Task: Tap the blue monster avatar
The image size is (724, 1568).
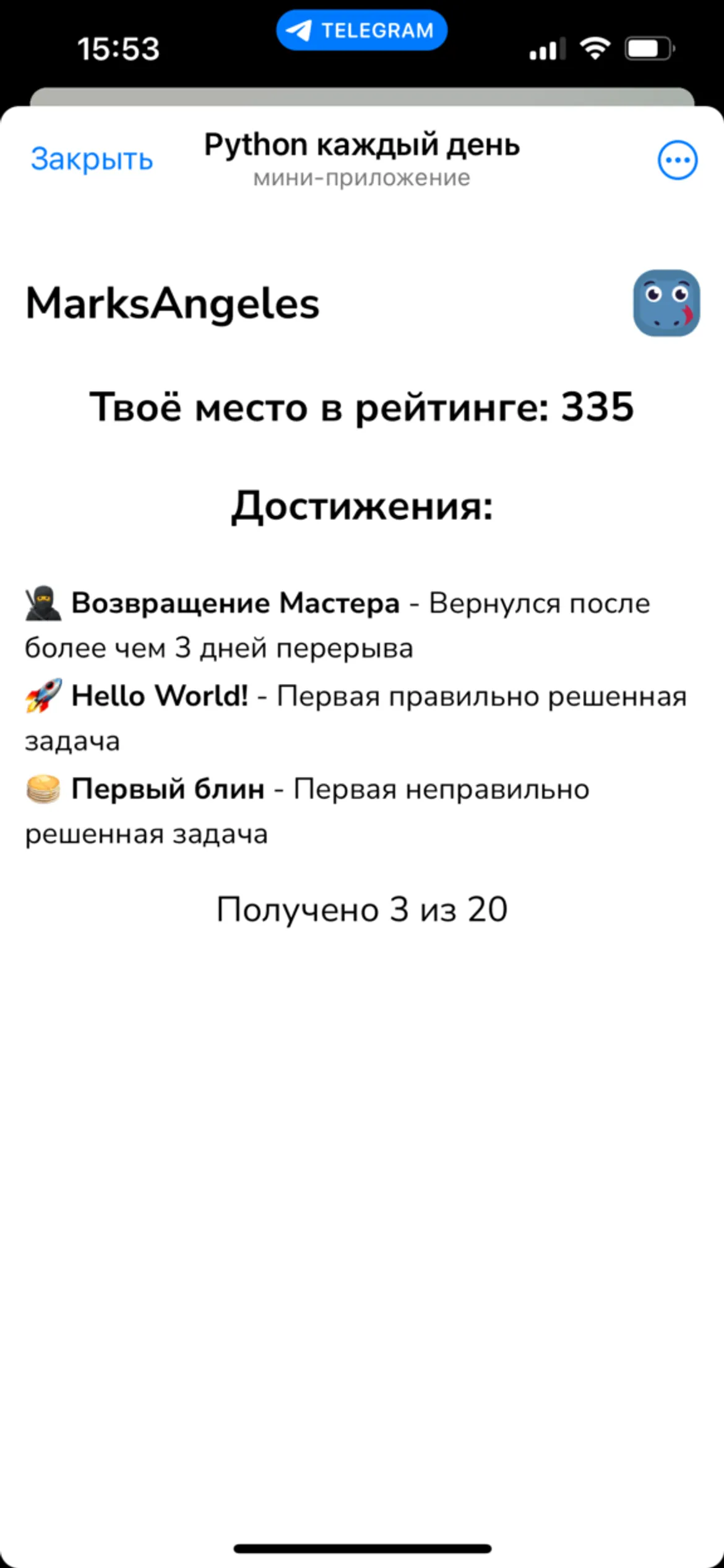Action: [x=666, y=303]
